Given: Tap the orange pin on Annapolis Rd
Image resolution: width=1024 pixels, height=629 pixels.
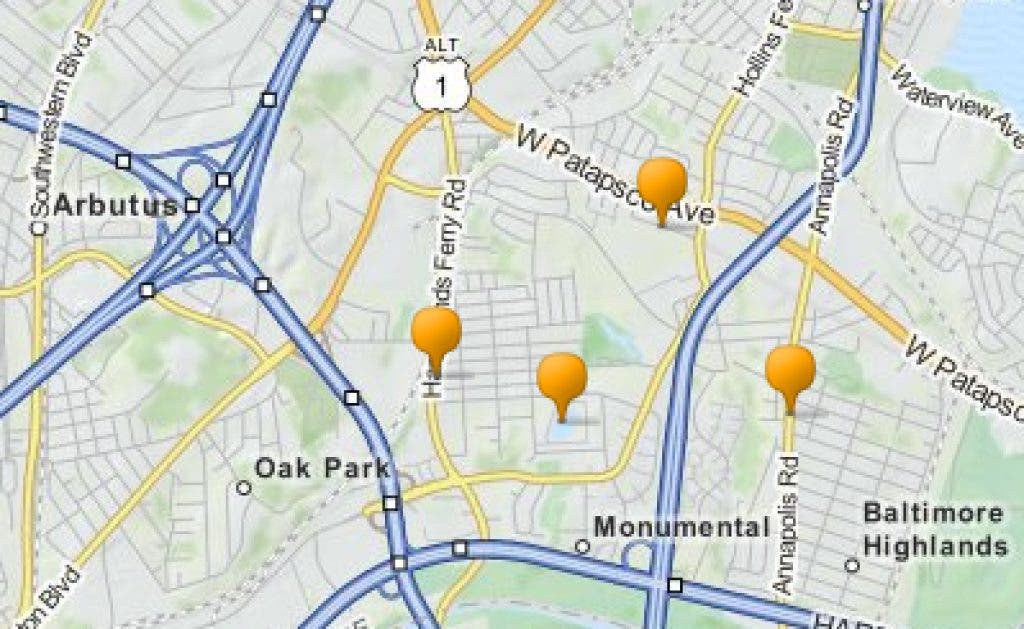Looking at the screenshot, I should coord(790,371).
